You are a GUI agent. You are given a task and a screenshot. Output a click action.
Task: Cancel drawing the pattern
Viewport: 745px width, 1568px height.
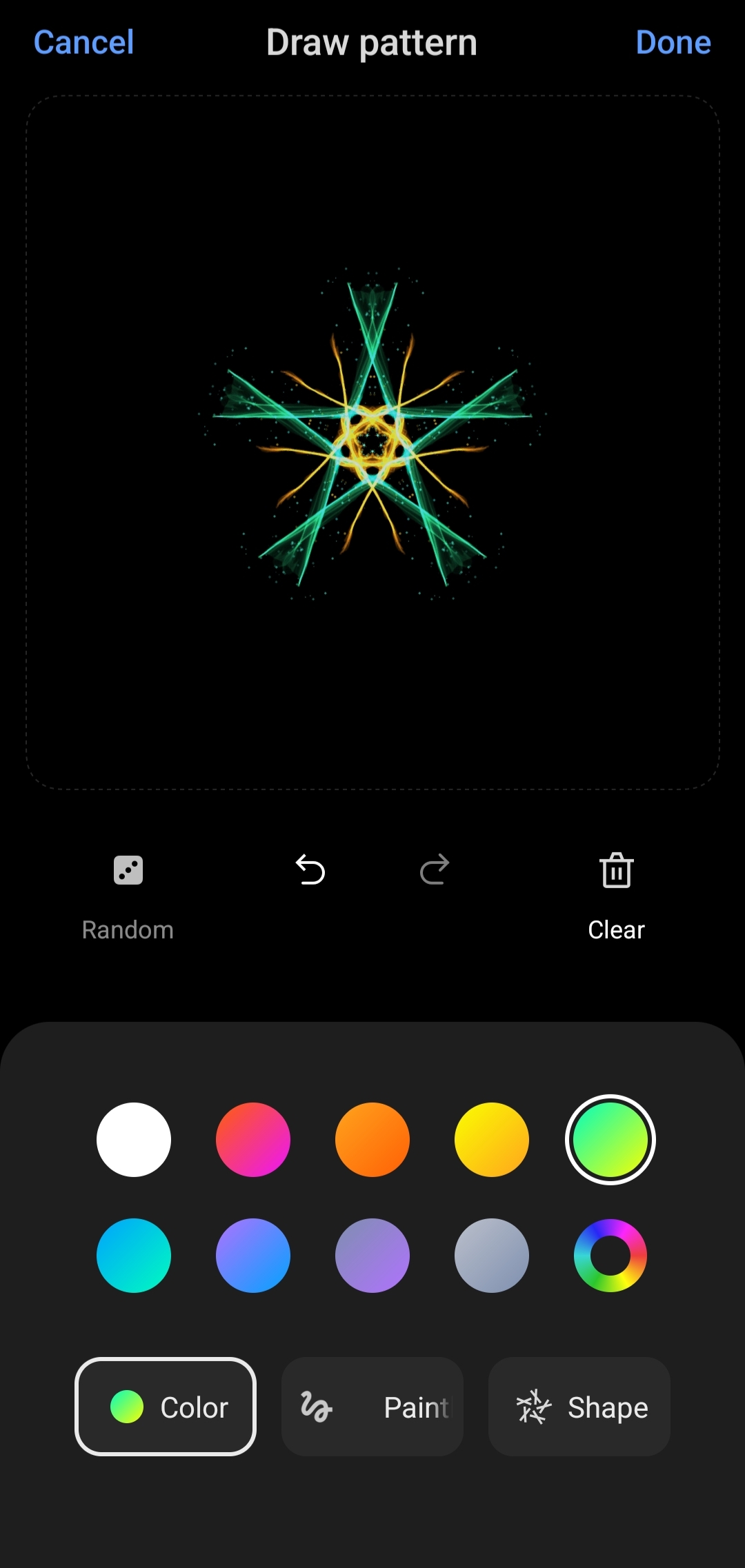click(83, 43)
